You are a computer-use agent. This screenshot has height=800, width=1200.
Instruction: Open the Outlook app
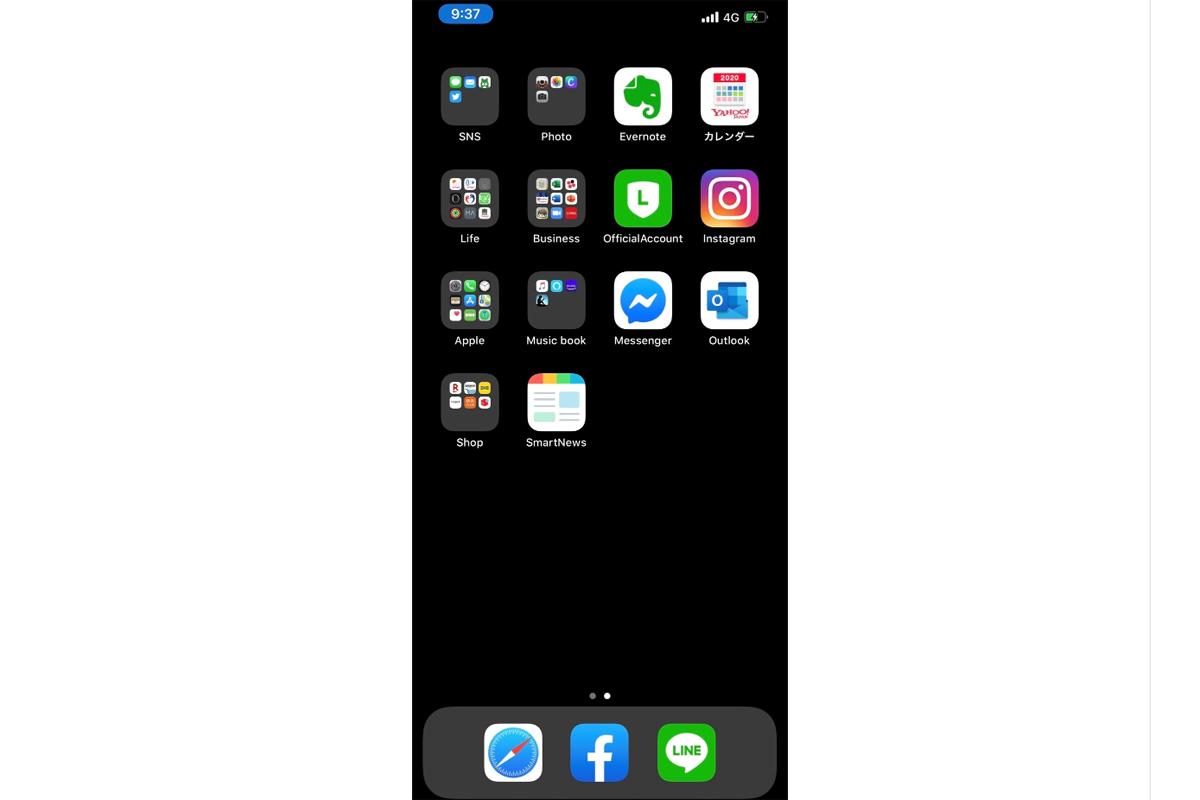click(x=729, y=300)
